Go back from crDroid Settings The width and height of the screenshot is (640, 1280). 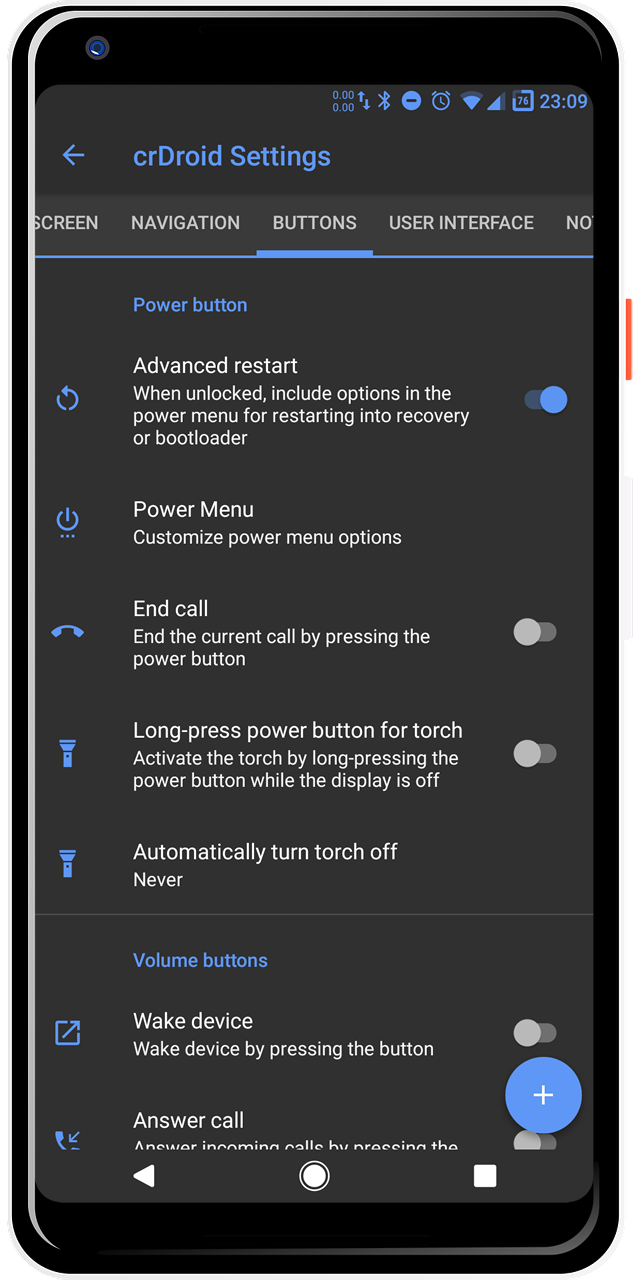click(x=73, y=155)
